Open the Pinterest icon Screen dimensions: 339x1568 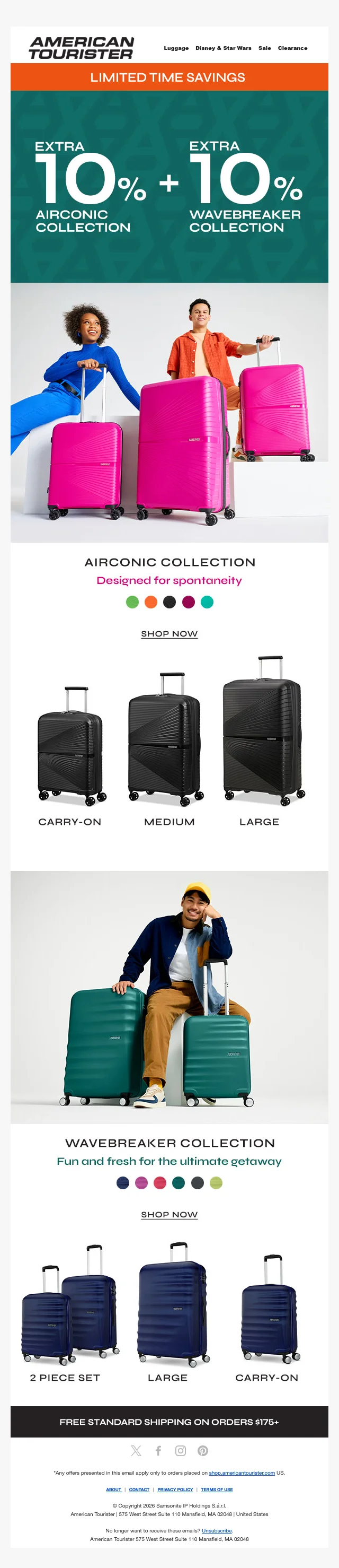click(x=203, y=1451)
